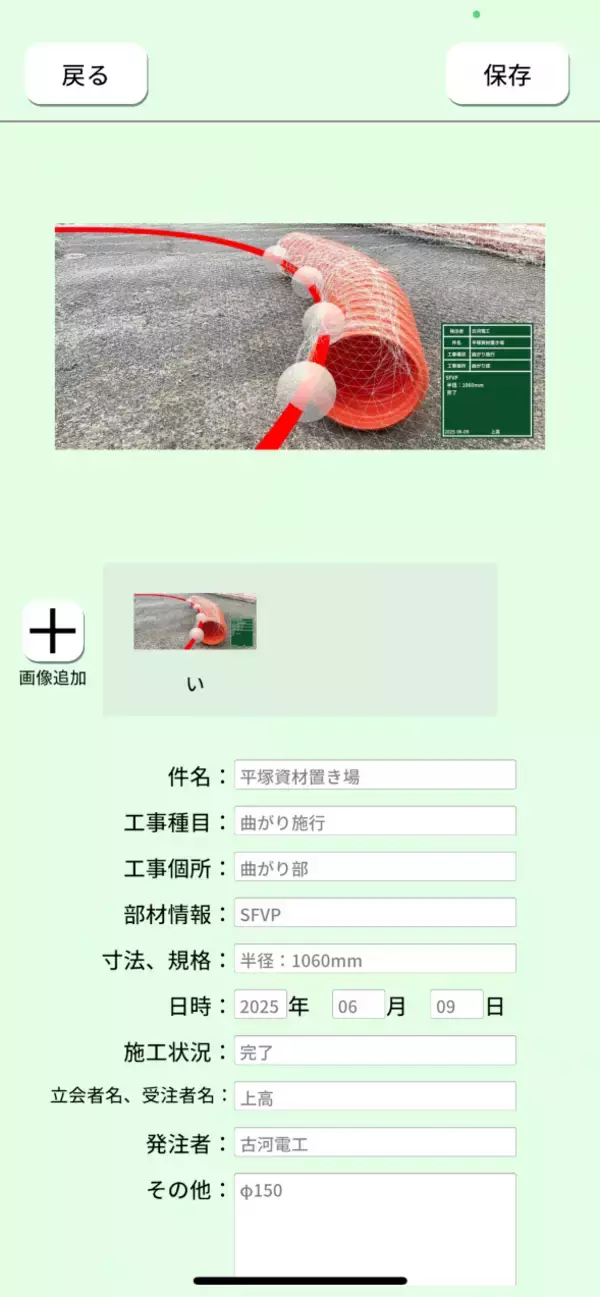Image resolution: width=600 pixels, height=1297 pixels.
Task: Edit the 件名 field
Action: pyautogui.click(x=375, y=775)
